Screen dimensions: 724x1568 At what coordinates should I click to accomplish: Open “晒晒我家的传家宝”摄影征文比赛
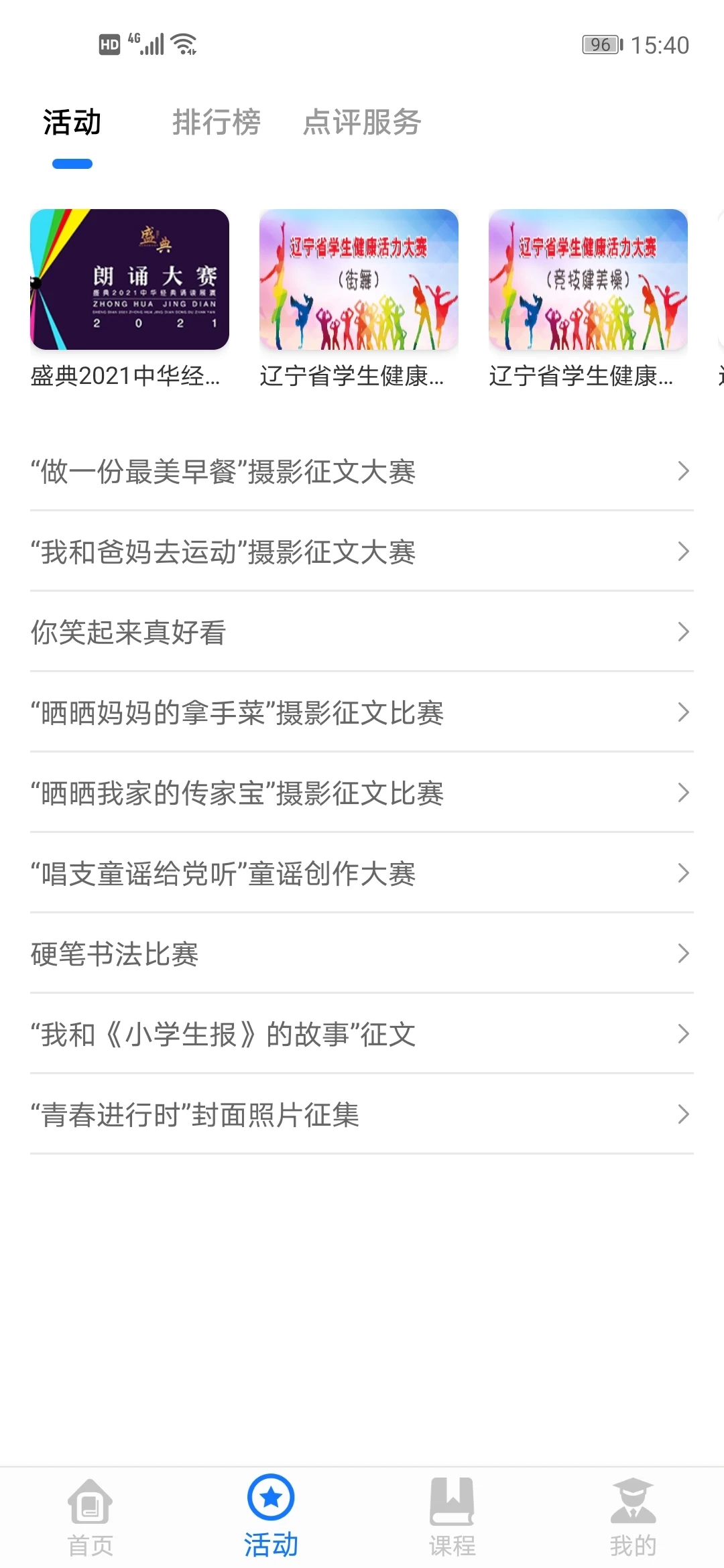pos(361,793)
